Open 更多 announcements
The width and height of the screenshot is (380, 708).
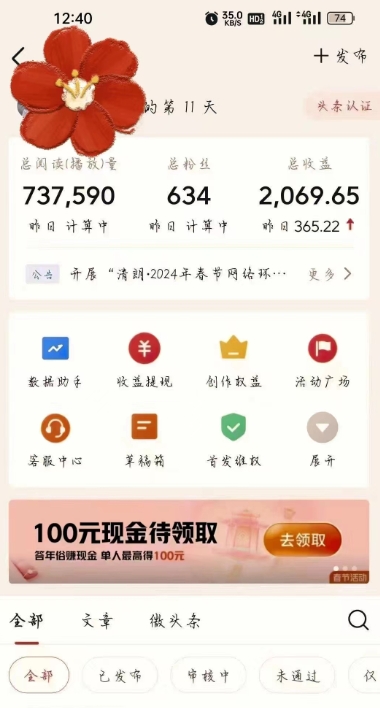(x=330, y=274)
